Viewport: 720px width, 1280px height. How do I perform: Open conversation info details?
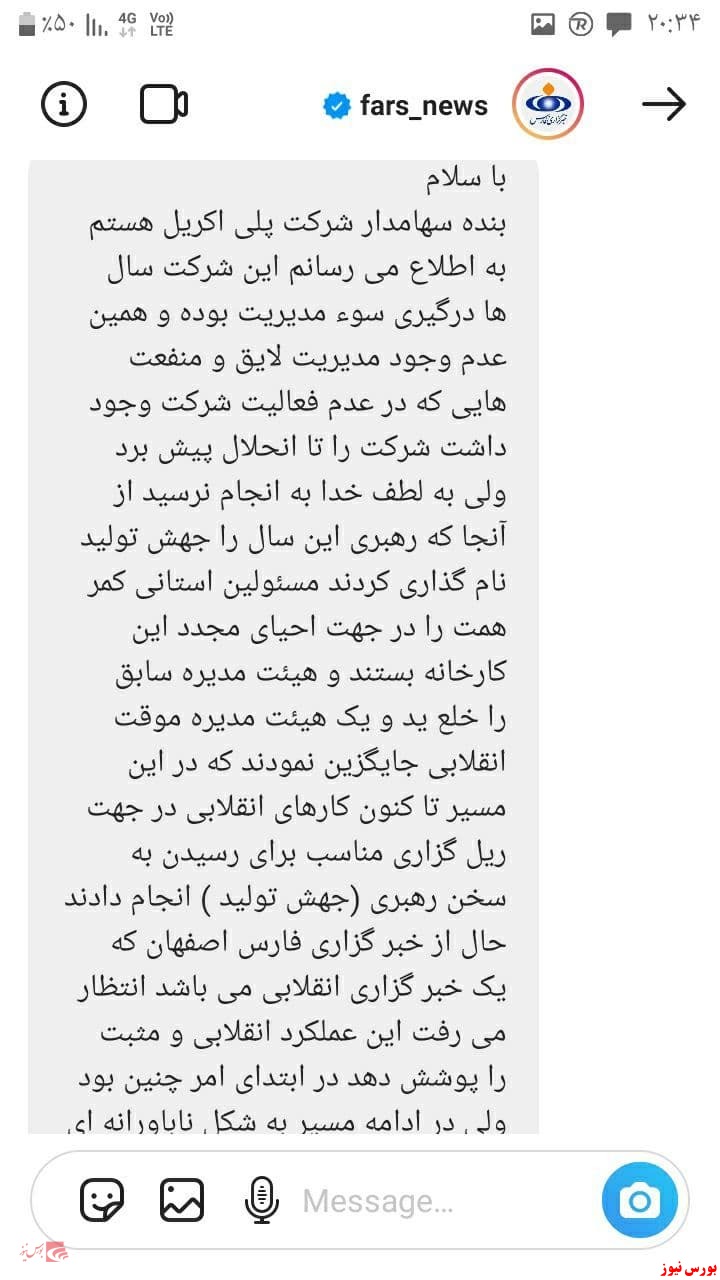point(65,104)
